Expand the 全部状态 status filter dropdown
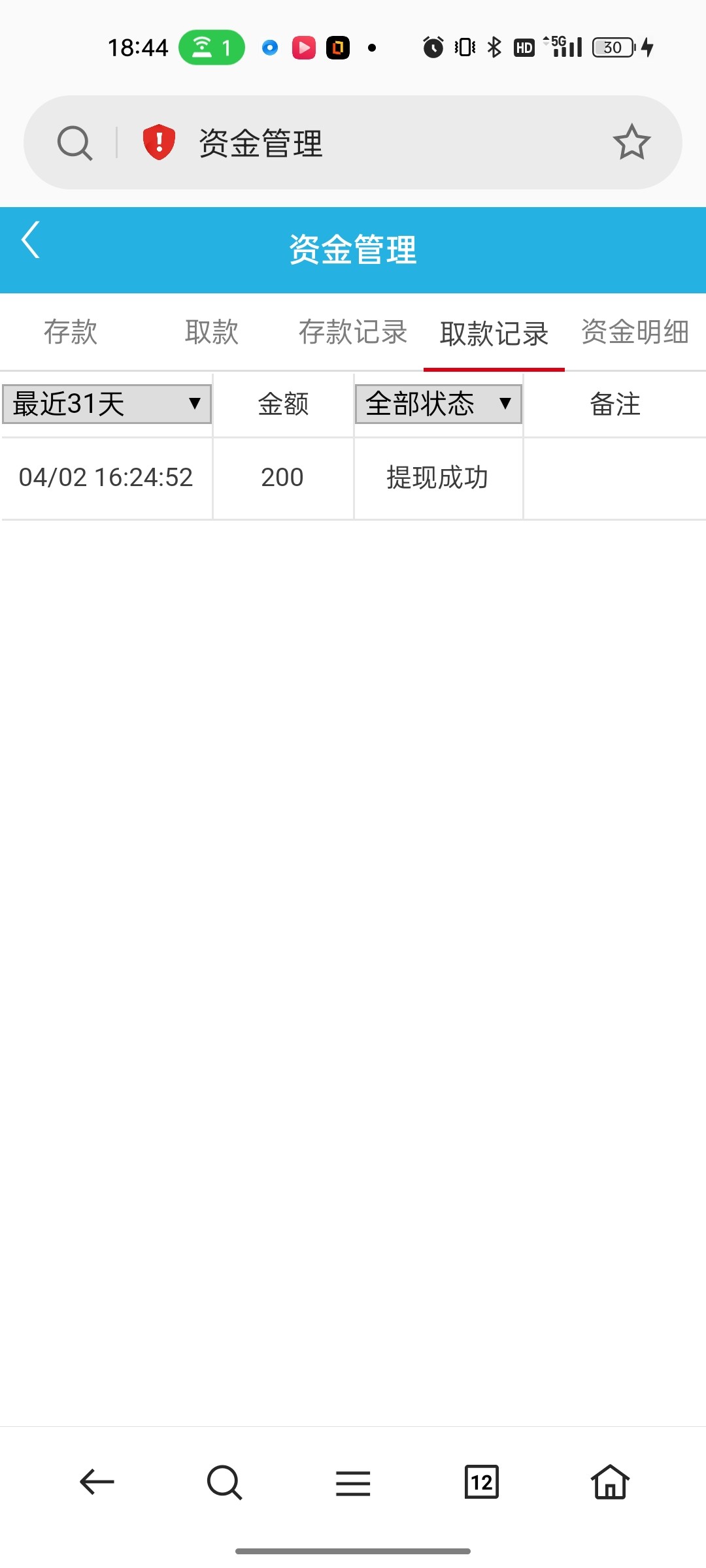This screenshot has width=706, height=1568. pyautogui.click(x=438, y=404)
